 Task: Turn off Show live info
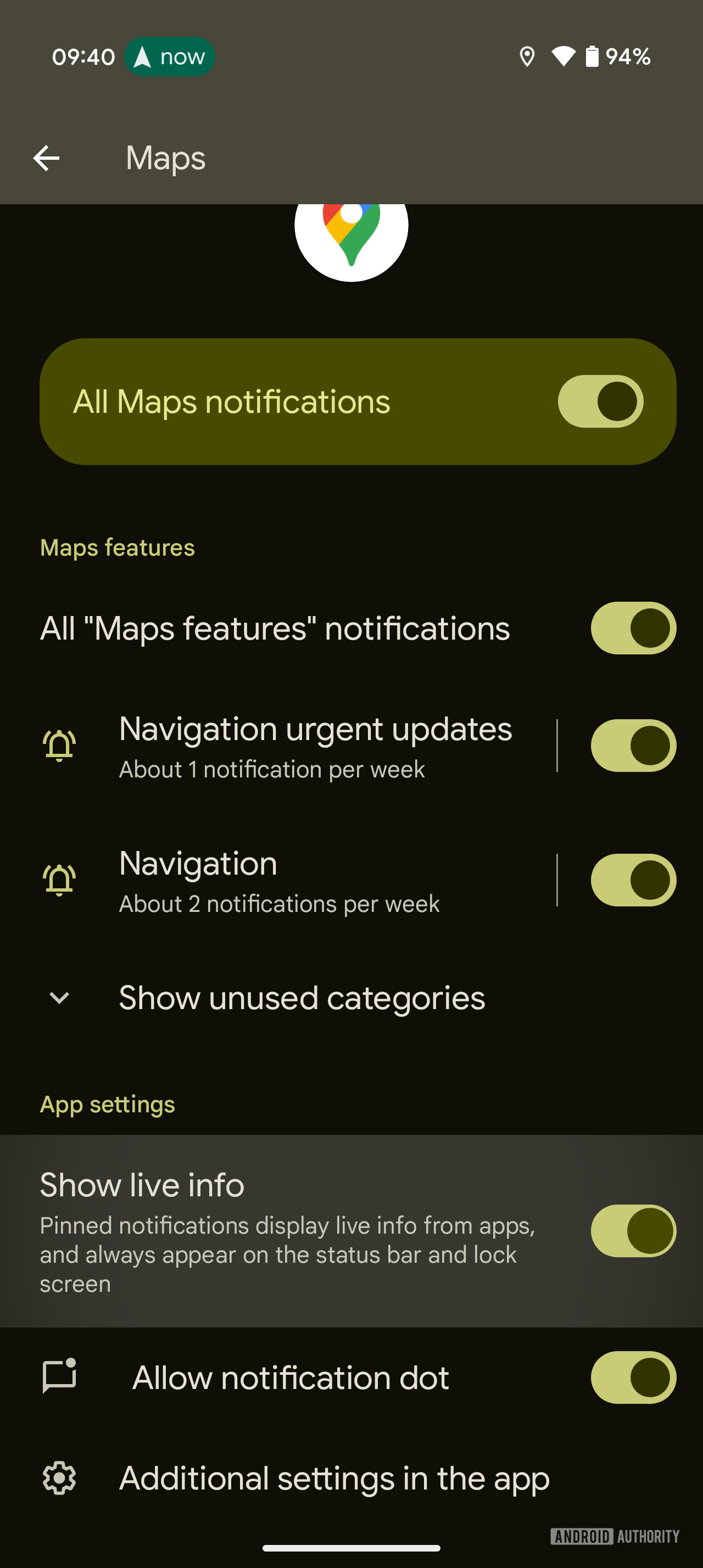click(632, 1231)
